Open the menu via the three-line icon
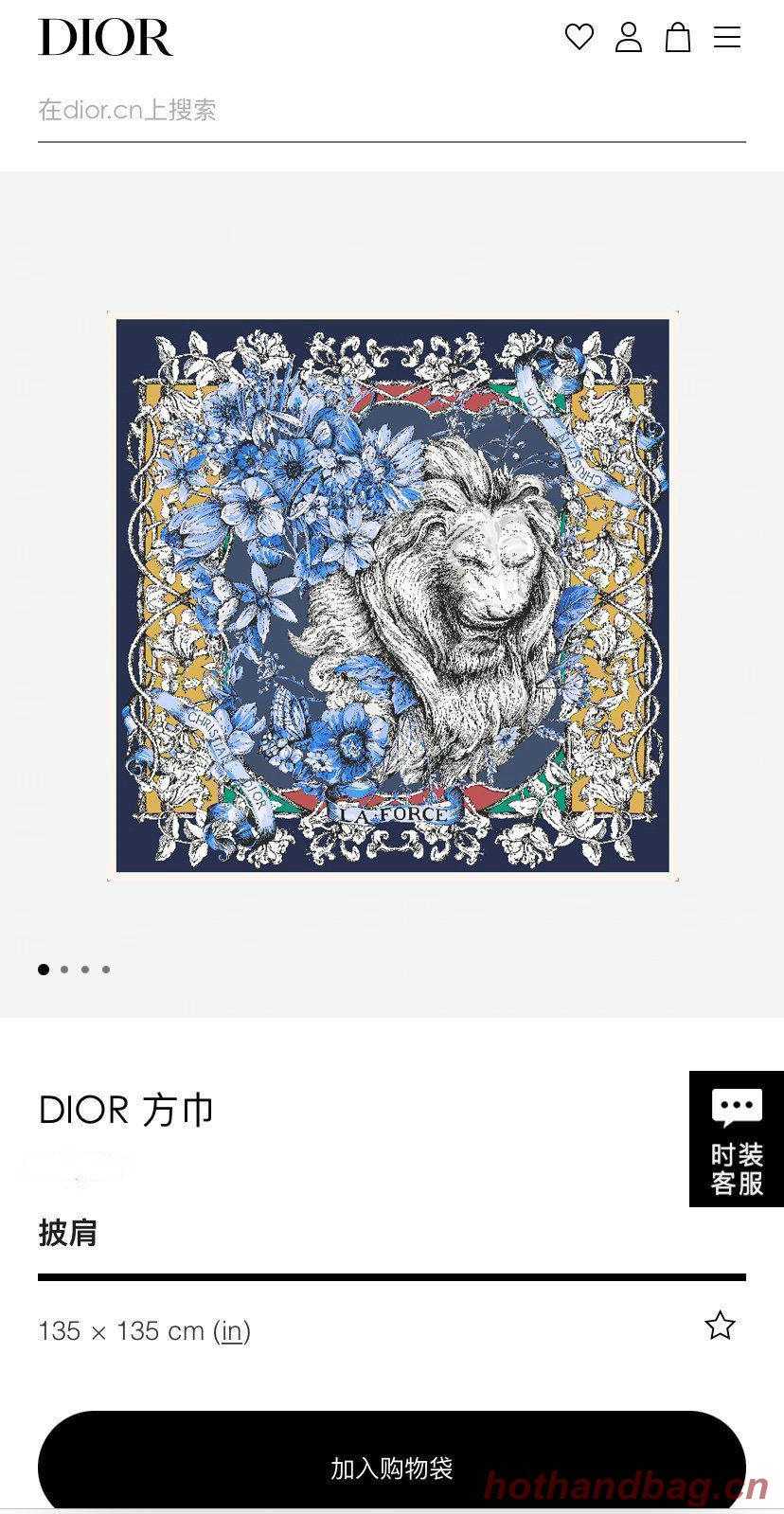The image size is (784, 1514). (727, 39)
